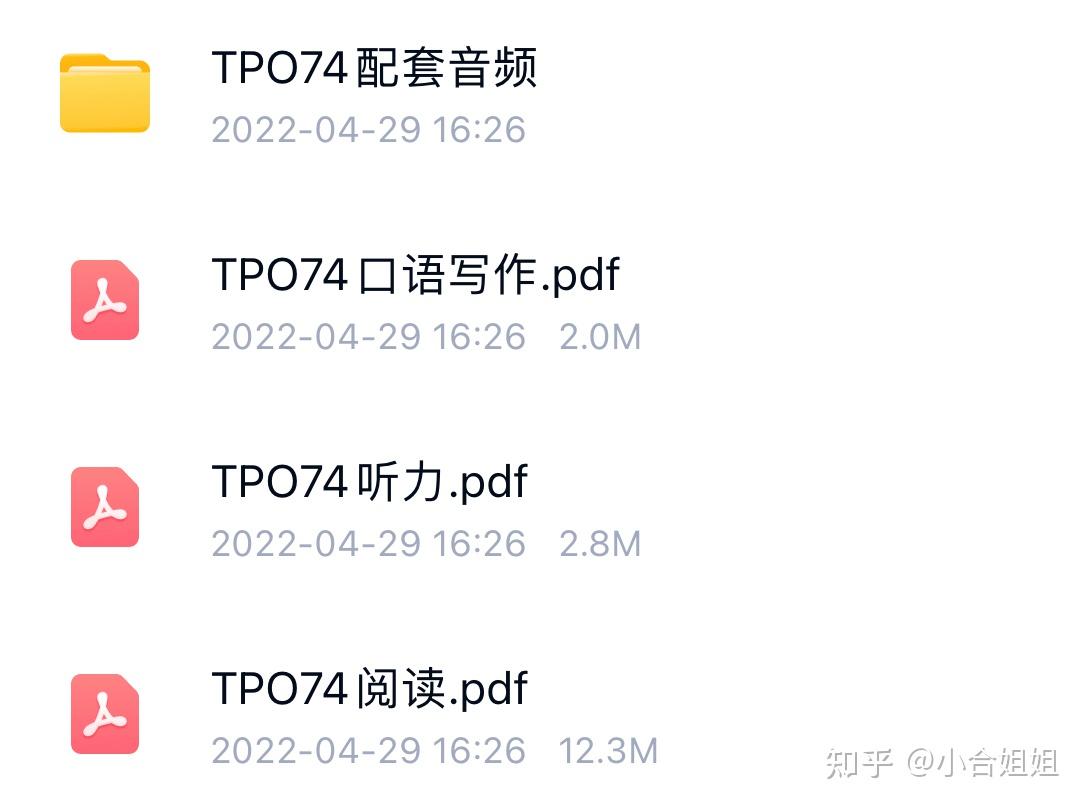This screenshot has width=1087, height=807.
Task: Open TPO74口语写作.pdf file
Action: (416, 275)
